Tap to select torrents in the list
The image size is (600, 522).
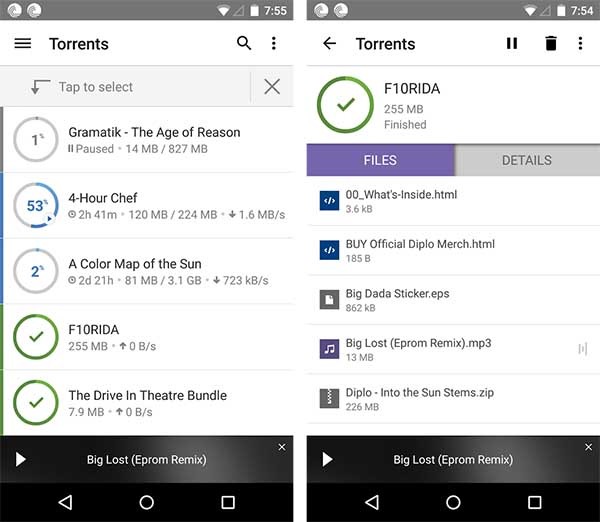tap(96, 87)
